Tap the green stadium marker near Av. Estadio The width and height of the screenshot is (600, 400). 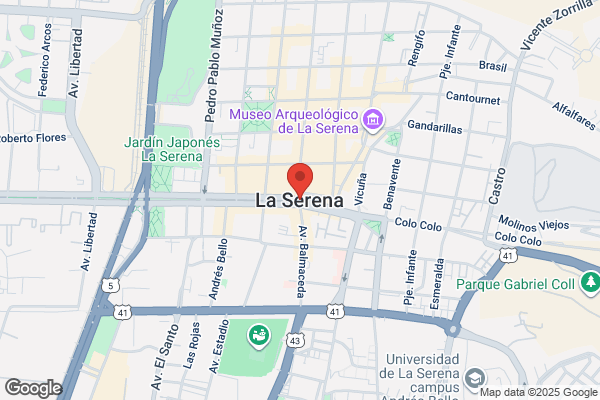259,336
